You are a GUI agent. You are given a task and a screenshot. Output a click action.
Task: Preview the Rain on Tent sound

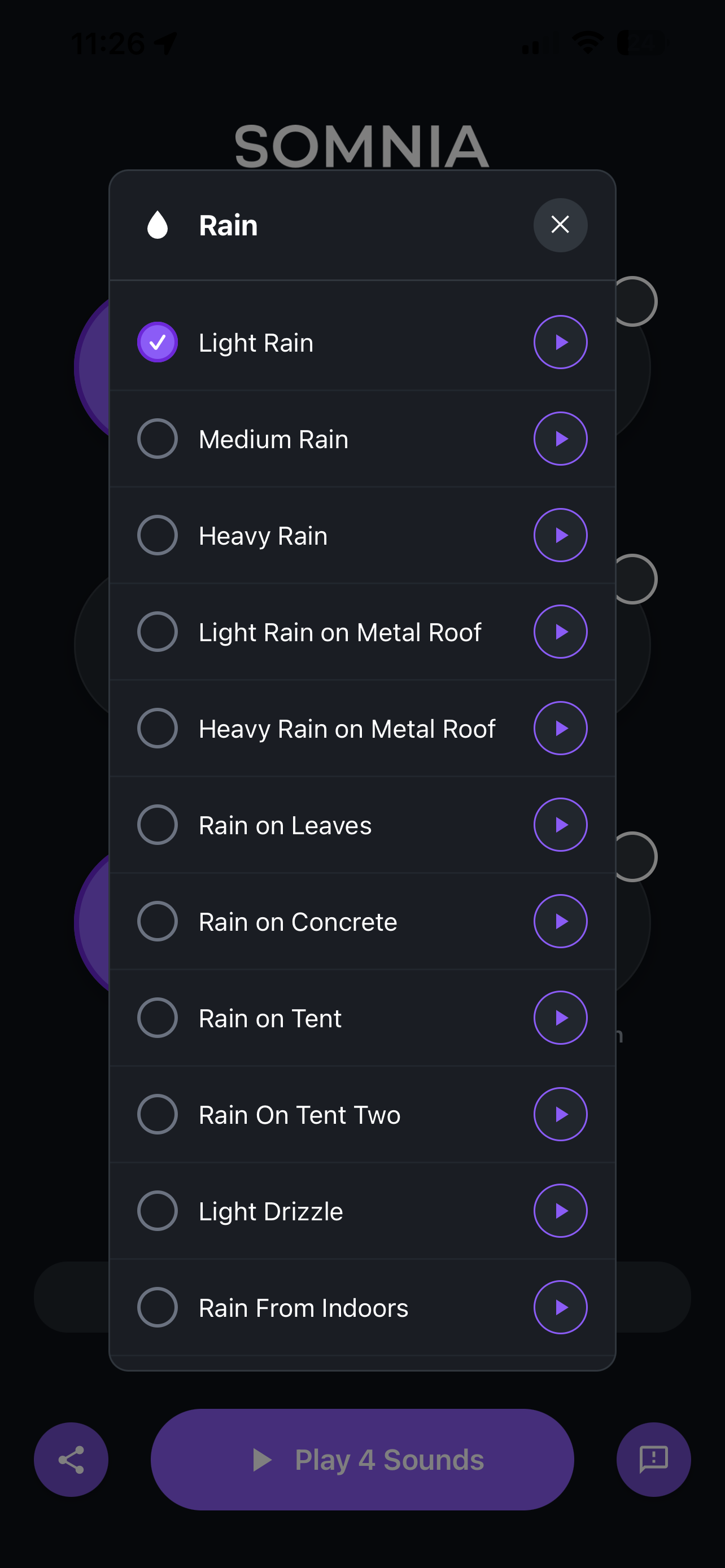(560, 1017)
